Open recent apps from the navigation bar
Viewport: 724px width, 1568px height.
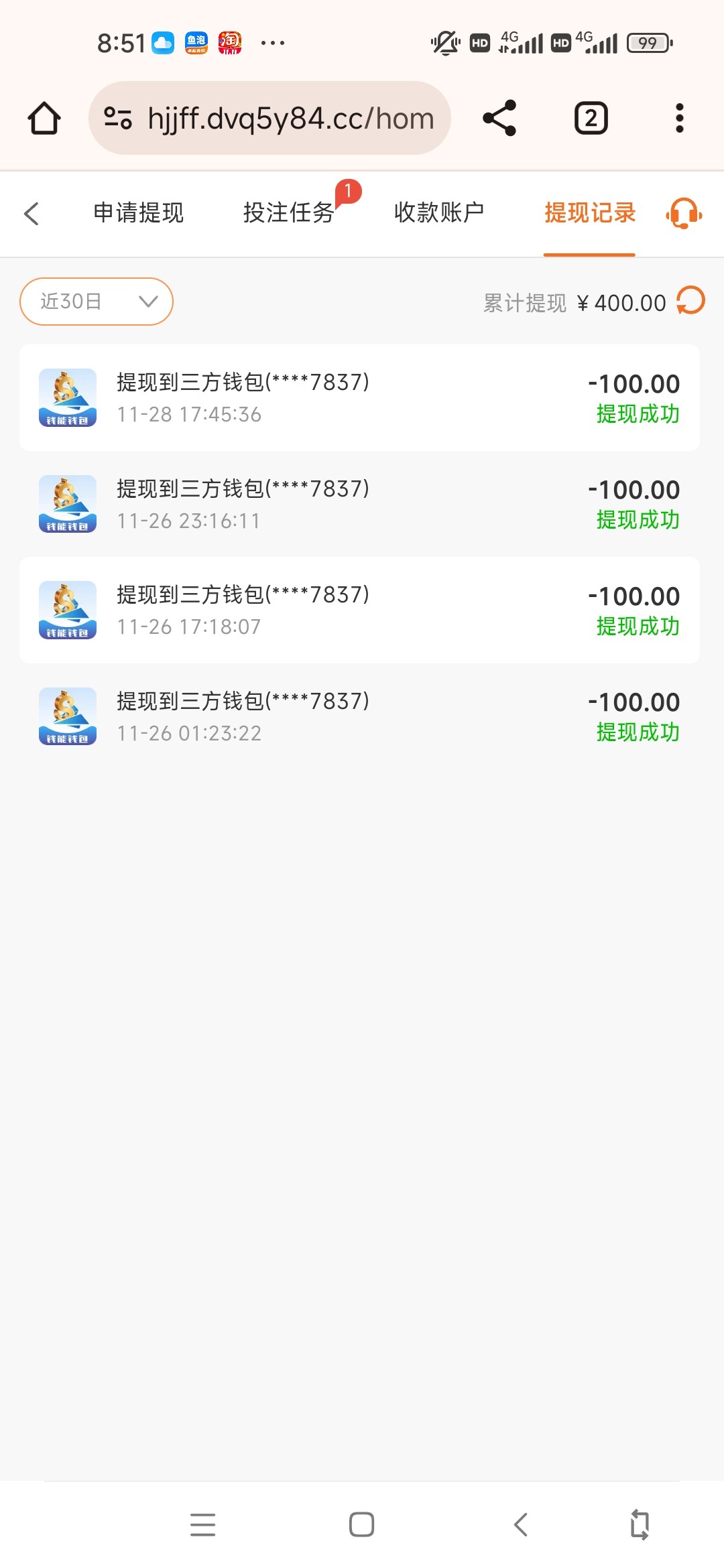pyautogui.click(x=202, y=1524)
